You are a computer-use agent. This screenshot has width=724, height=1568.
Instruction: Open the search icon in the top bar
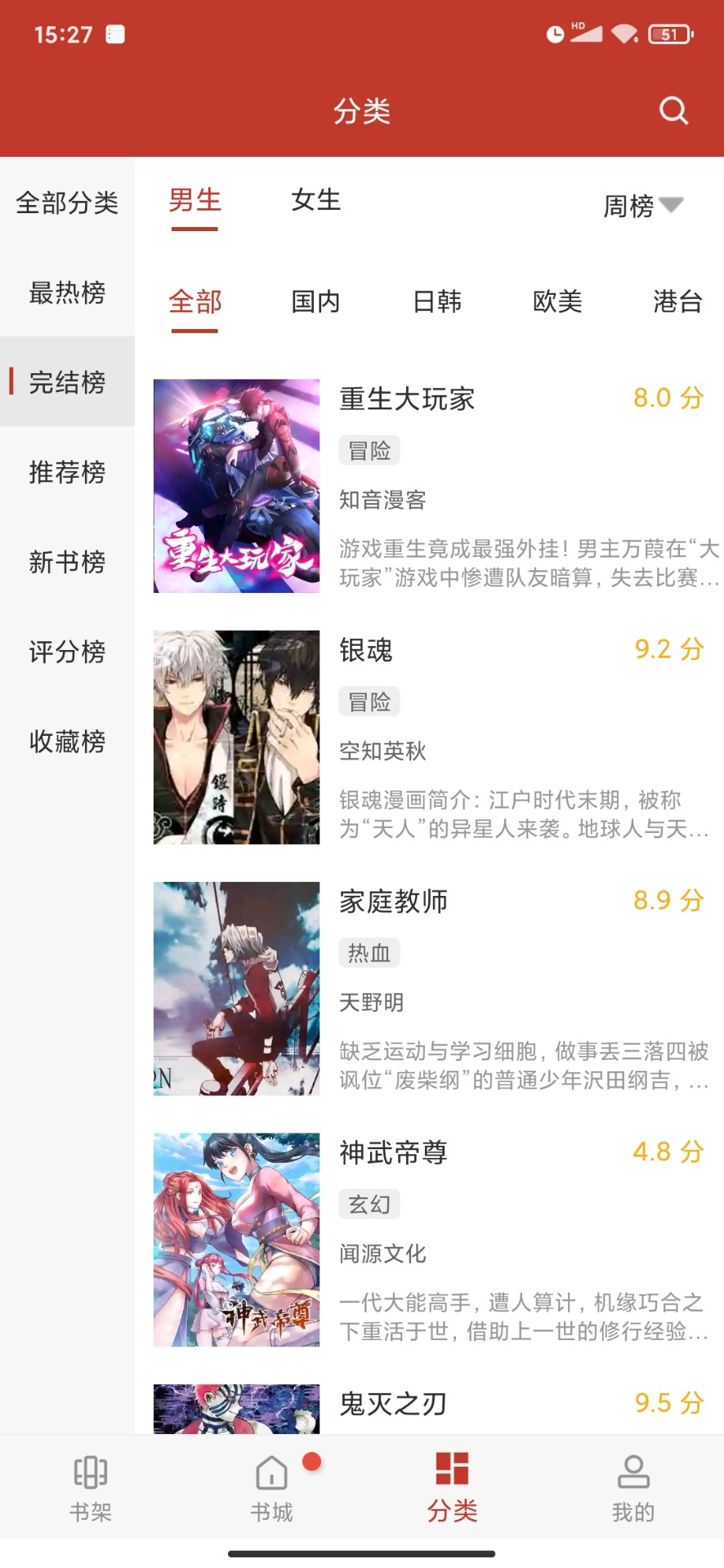[x=673, y=110]
